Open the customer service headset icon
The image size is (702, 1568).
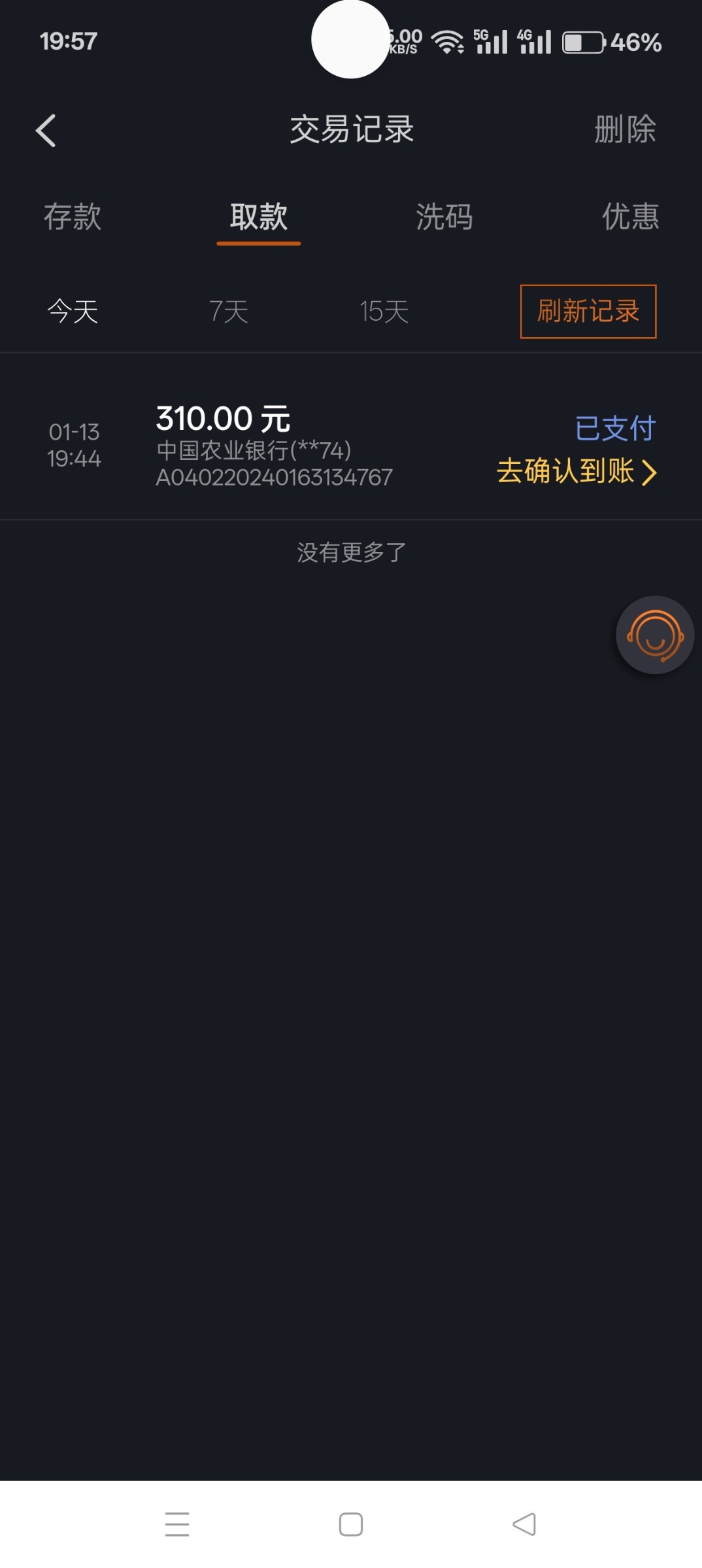click(655, 635)
